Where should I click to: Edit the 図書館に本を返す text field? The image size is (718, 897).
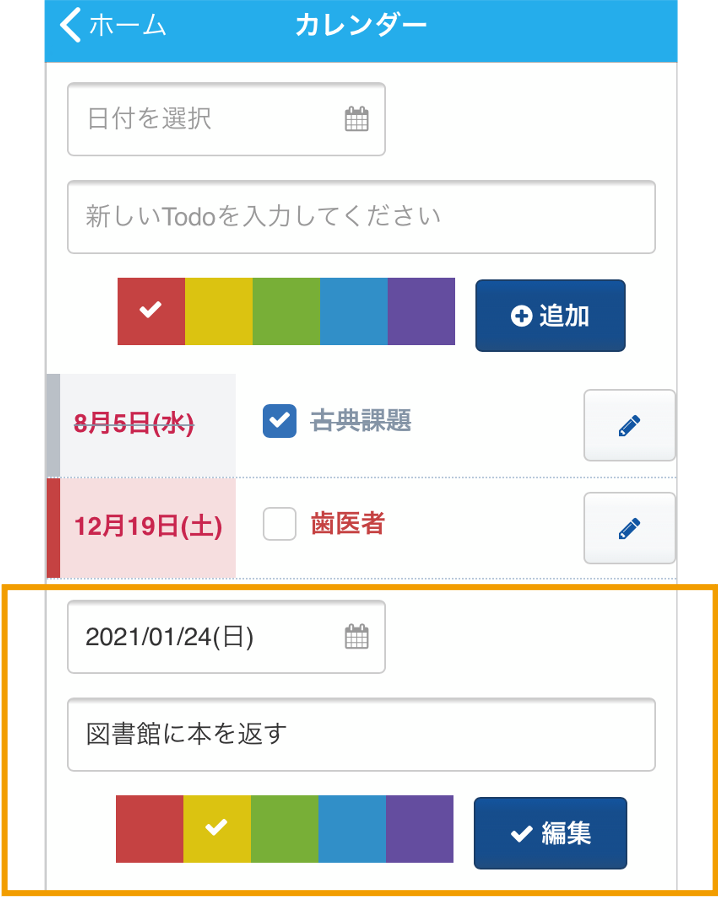361,735
